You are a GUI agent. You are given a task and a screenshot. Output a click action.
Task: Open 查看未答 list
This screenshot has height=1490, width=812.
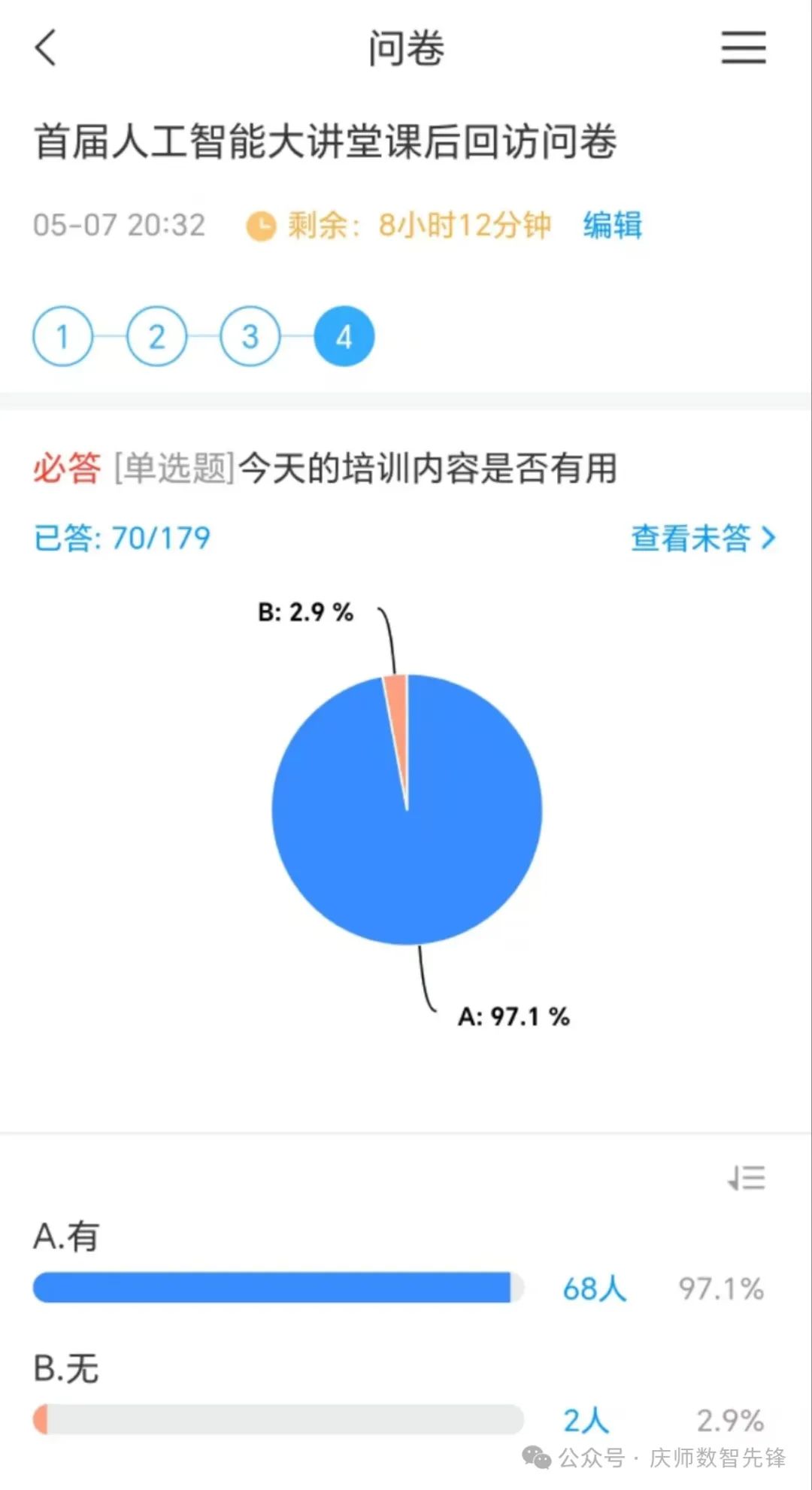click(x=702, y=538)
